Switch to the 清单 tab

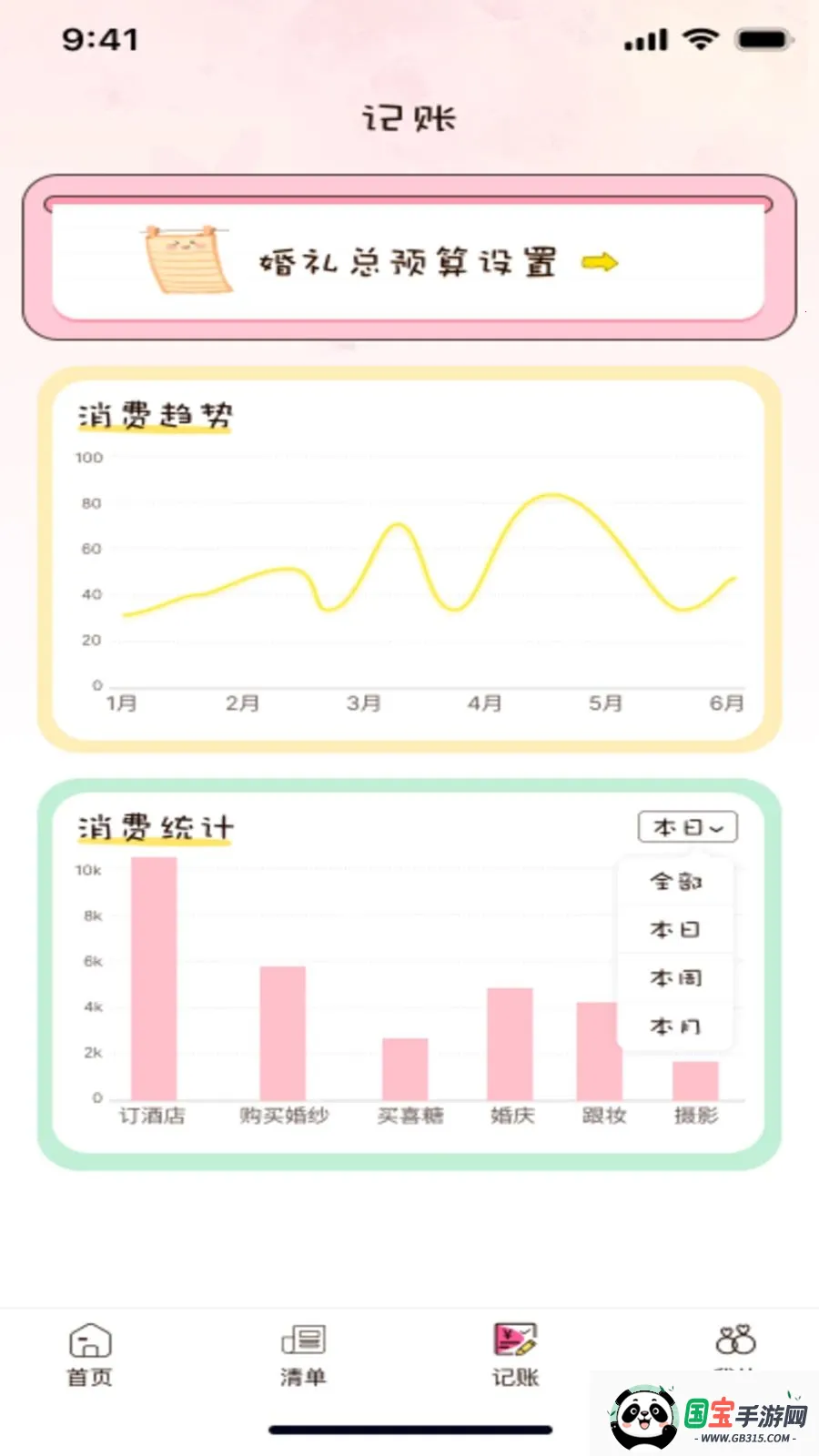coord(303,1355)
